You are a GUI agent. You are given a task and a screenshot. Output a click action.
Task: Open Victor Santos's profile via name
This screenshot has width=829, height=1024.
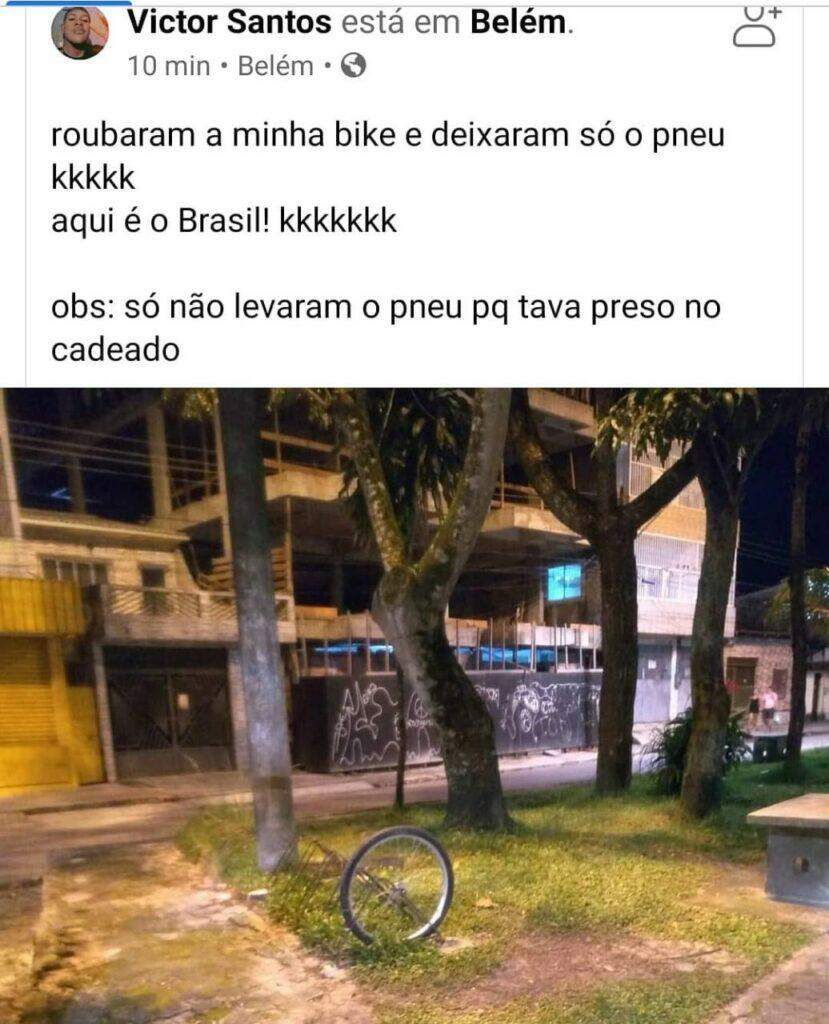pyautogui.click(x=229, y=22)
